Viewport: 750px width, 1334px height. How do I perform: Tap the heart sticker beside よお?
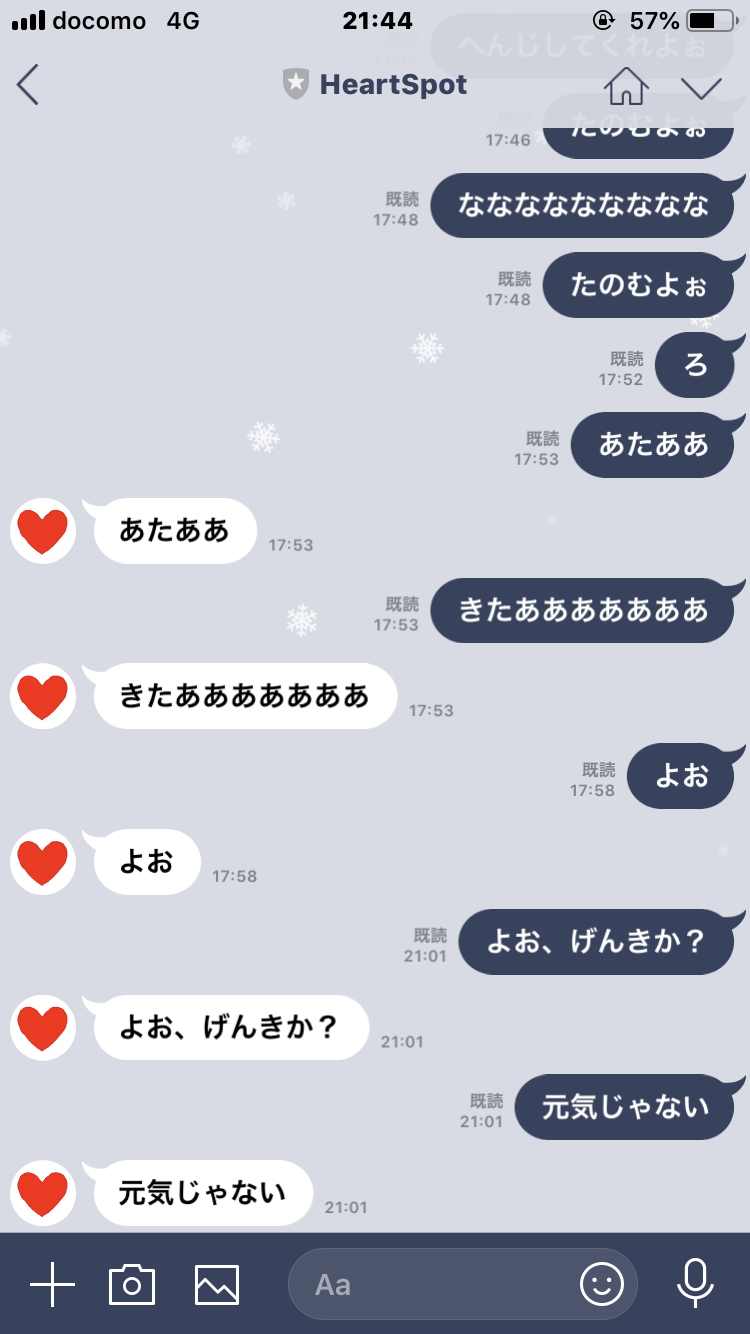coord(42,861)
